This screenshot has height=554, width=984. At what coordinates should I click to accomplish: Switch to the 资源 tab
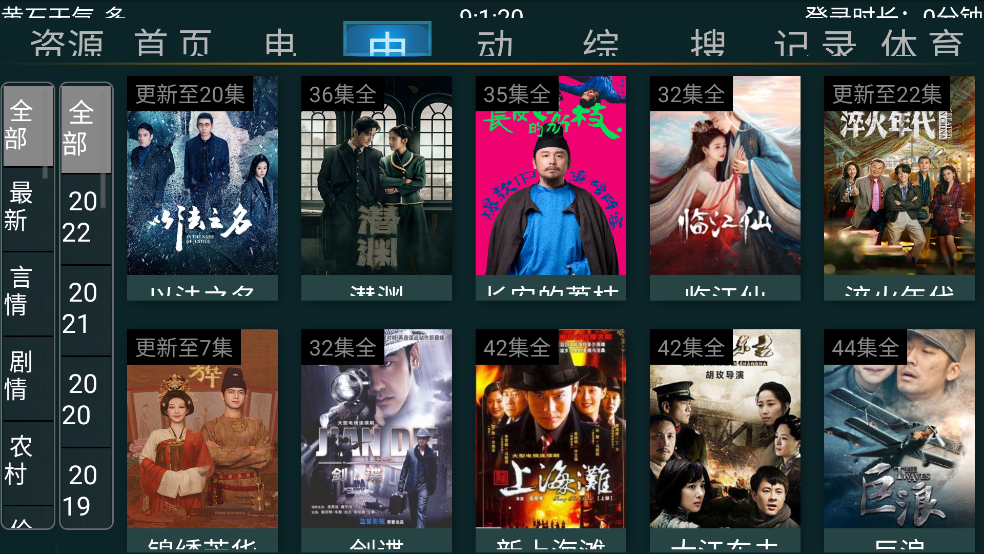pyautogui.click(x=67, y=44)
